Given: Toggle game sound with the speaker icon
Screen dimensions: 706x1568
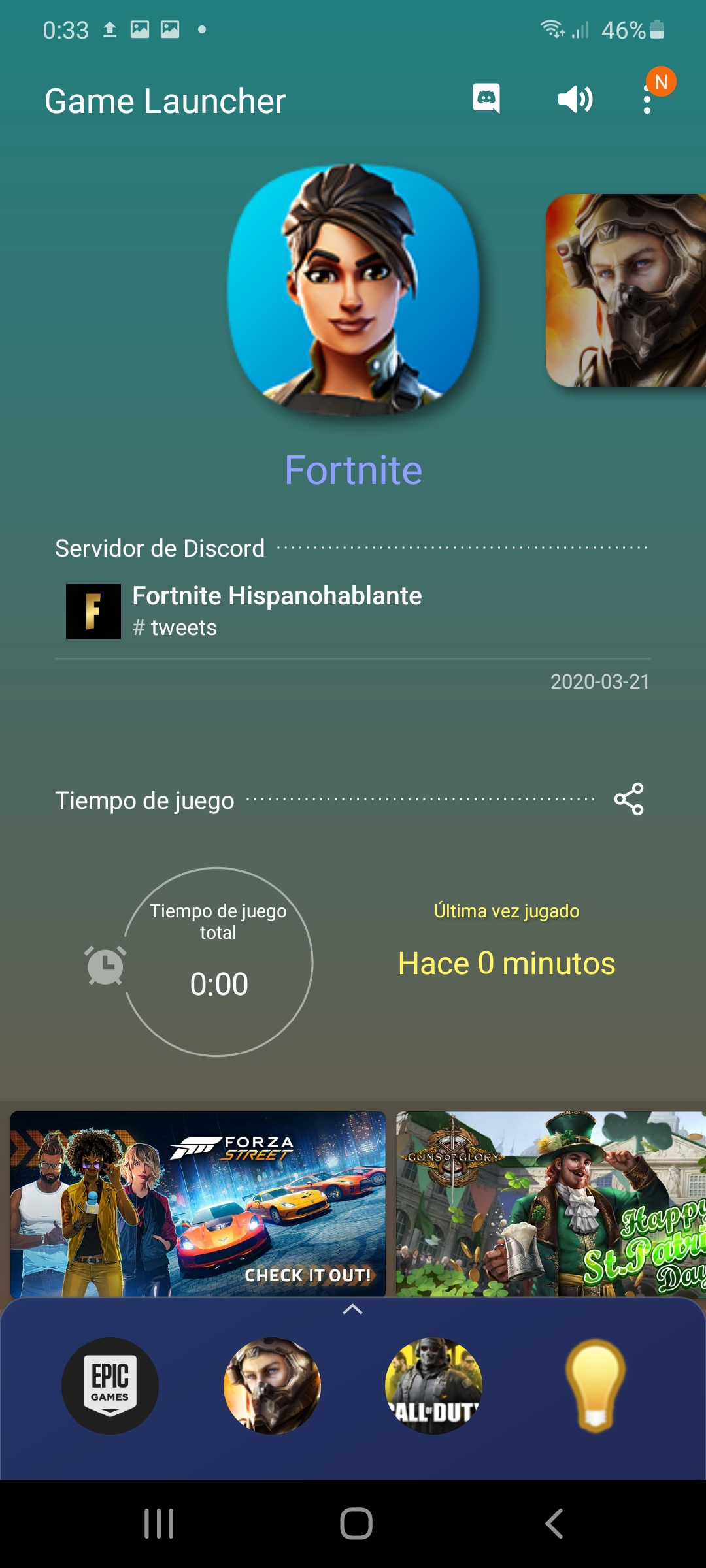Looking at the screenshot, I should tap(575, 100).
